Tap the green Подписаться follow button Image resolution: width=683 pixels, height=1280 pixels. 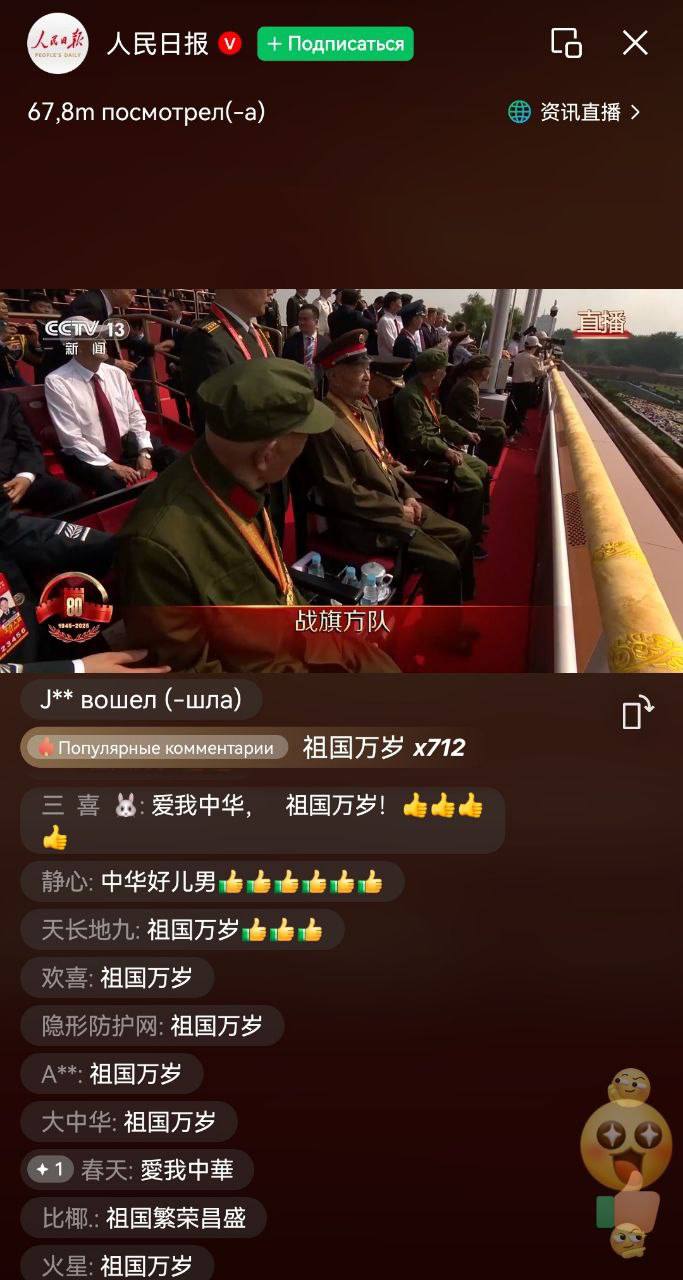335,44
